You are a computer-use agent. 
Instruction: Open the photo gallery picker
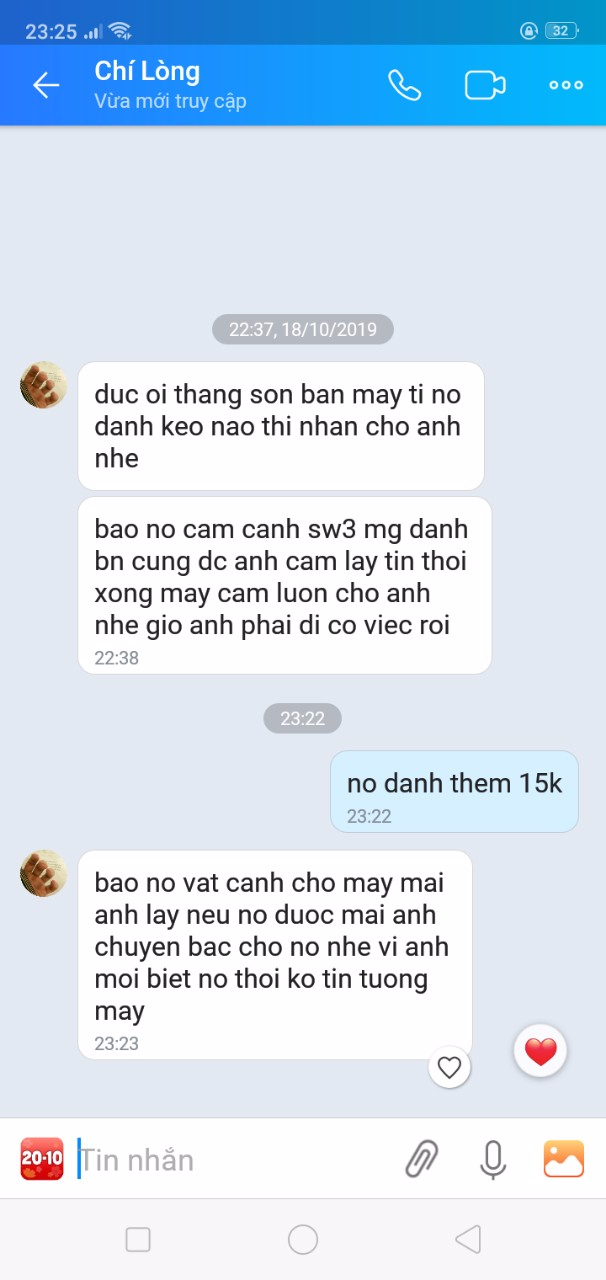click(x=564, y=1159)
